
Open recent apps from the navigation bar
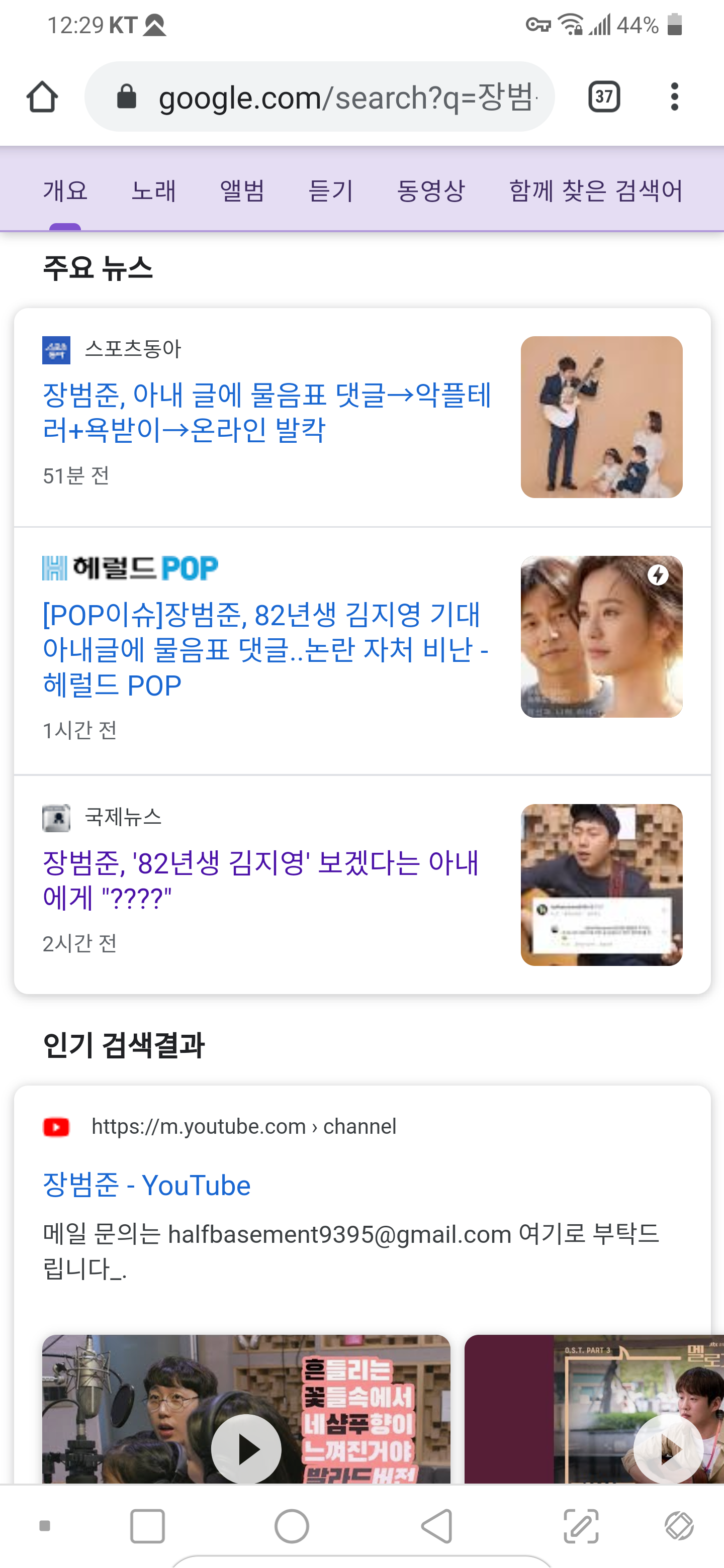pyautogui.click(x=147, y=1526)
